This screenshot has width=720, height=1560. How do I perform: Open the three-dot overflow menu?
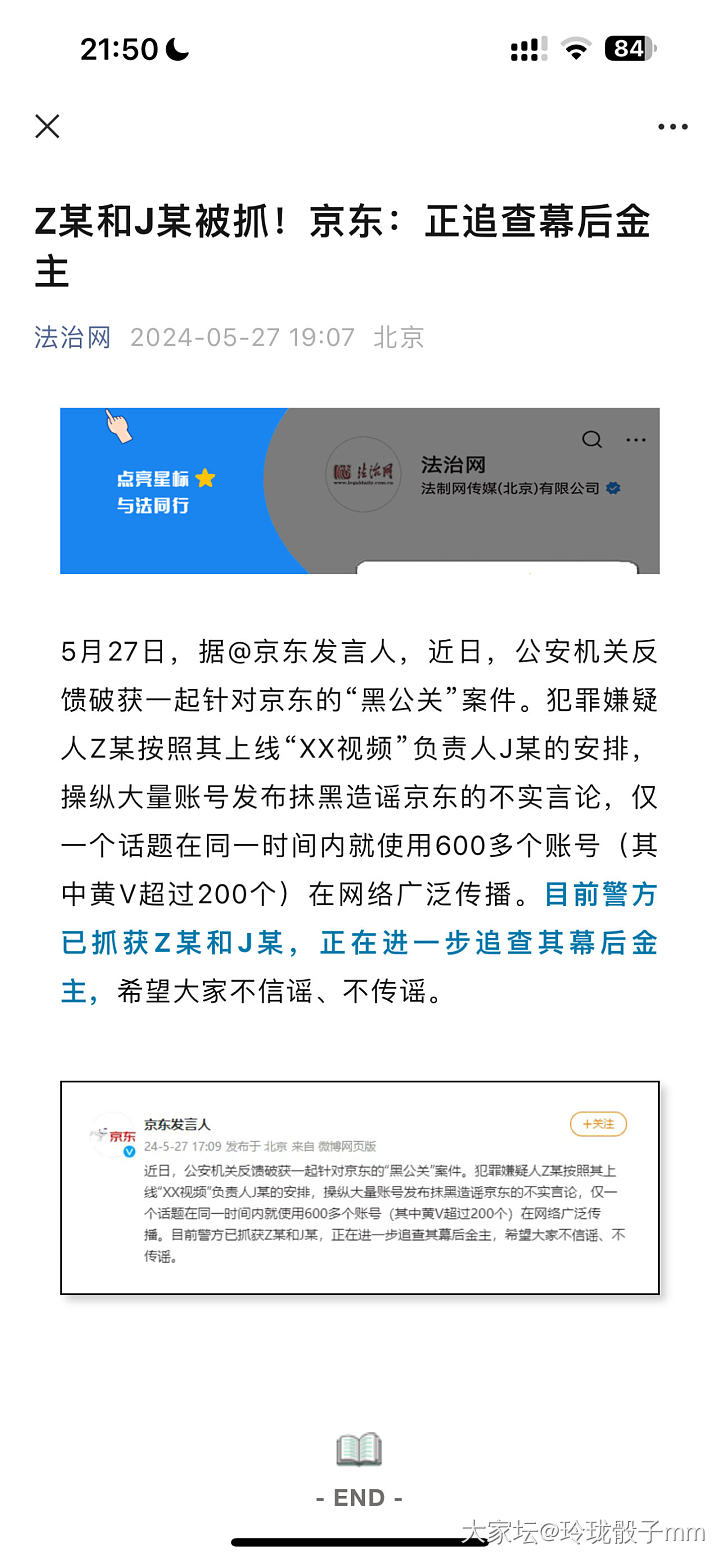point(672,127)
